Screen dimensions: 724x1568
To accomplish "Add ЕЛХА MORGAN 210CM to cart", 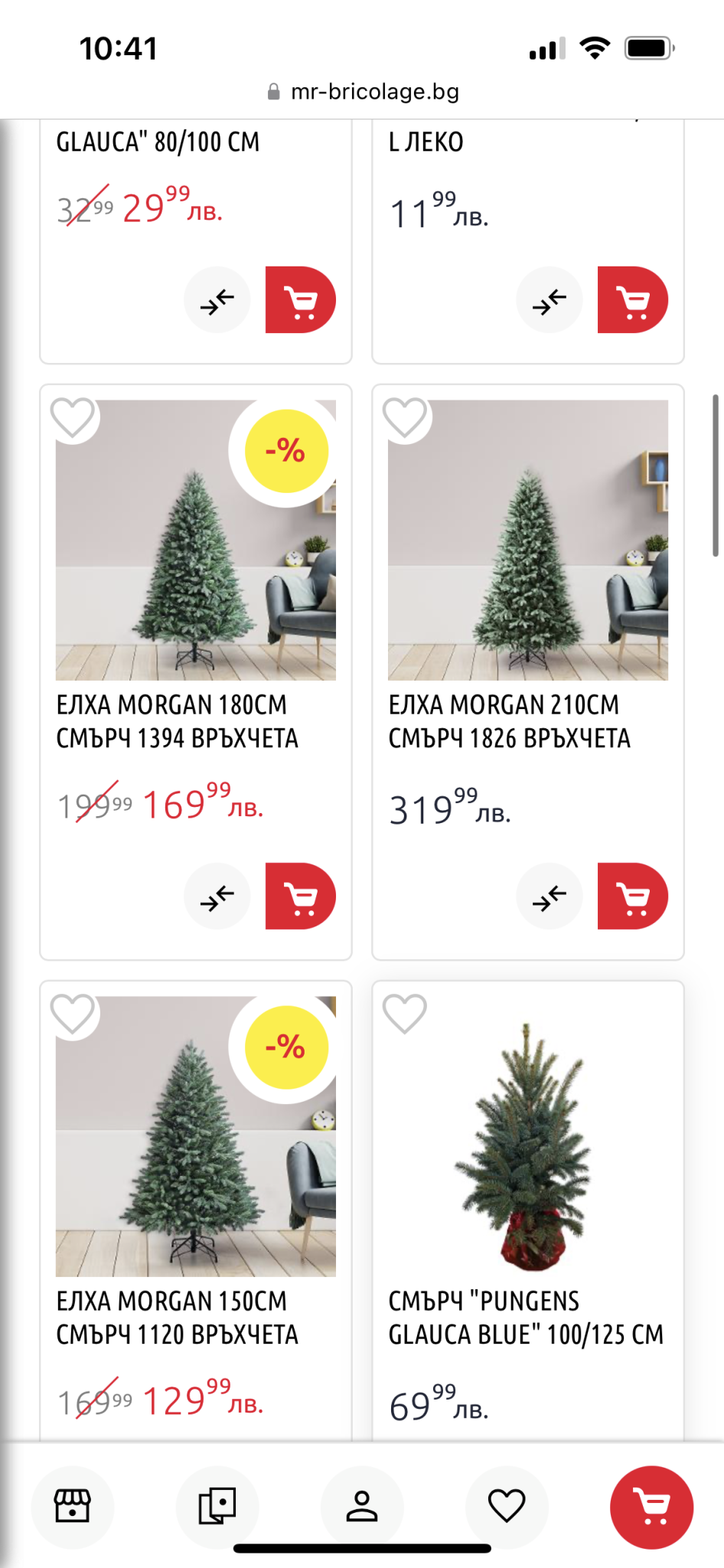I will [632, 896].
